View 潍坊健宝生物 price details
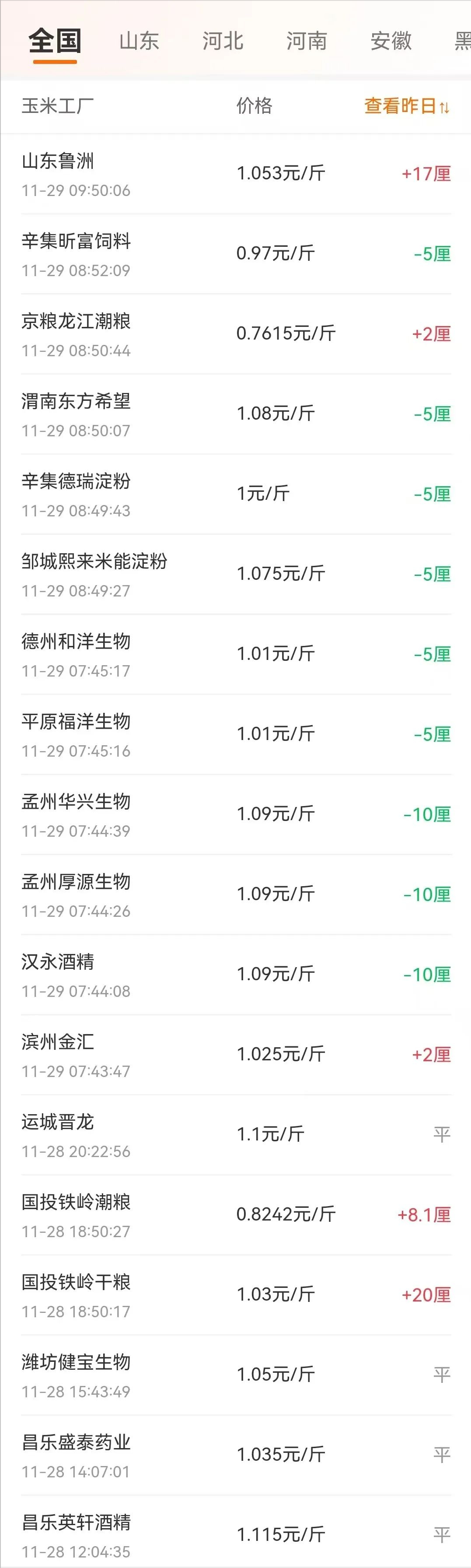 [x=235, y=1375]
